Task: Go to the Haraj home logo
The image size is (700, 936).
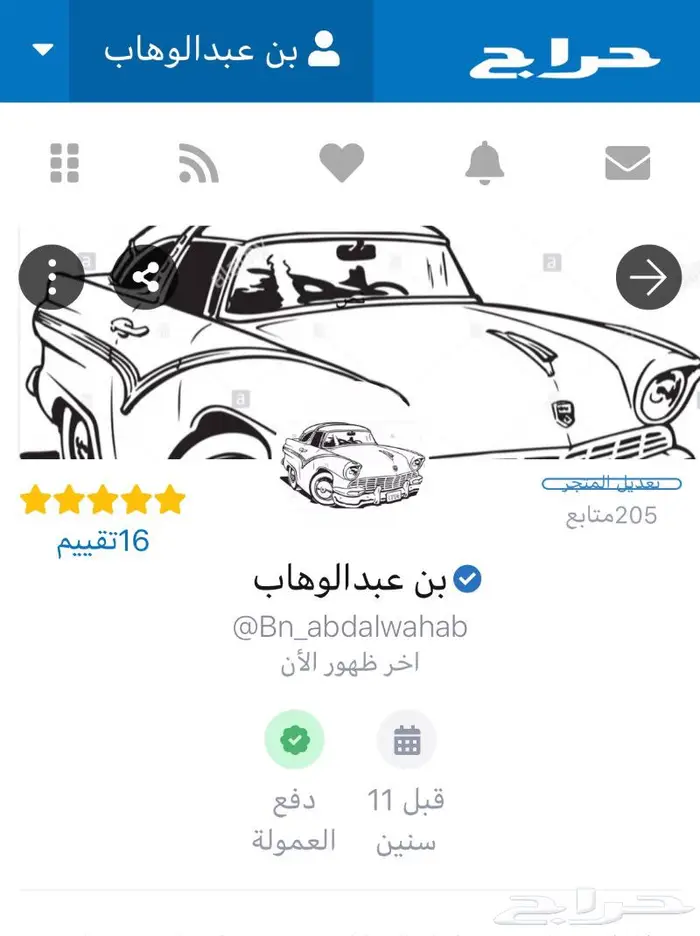Action: [565, 58]
